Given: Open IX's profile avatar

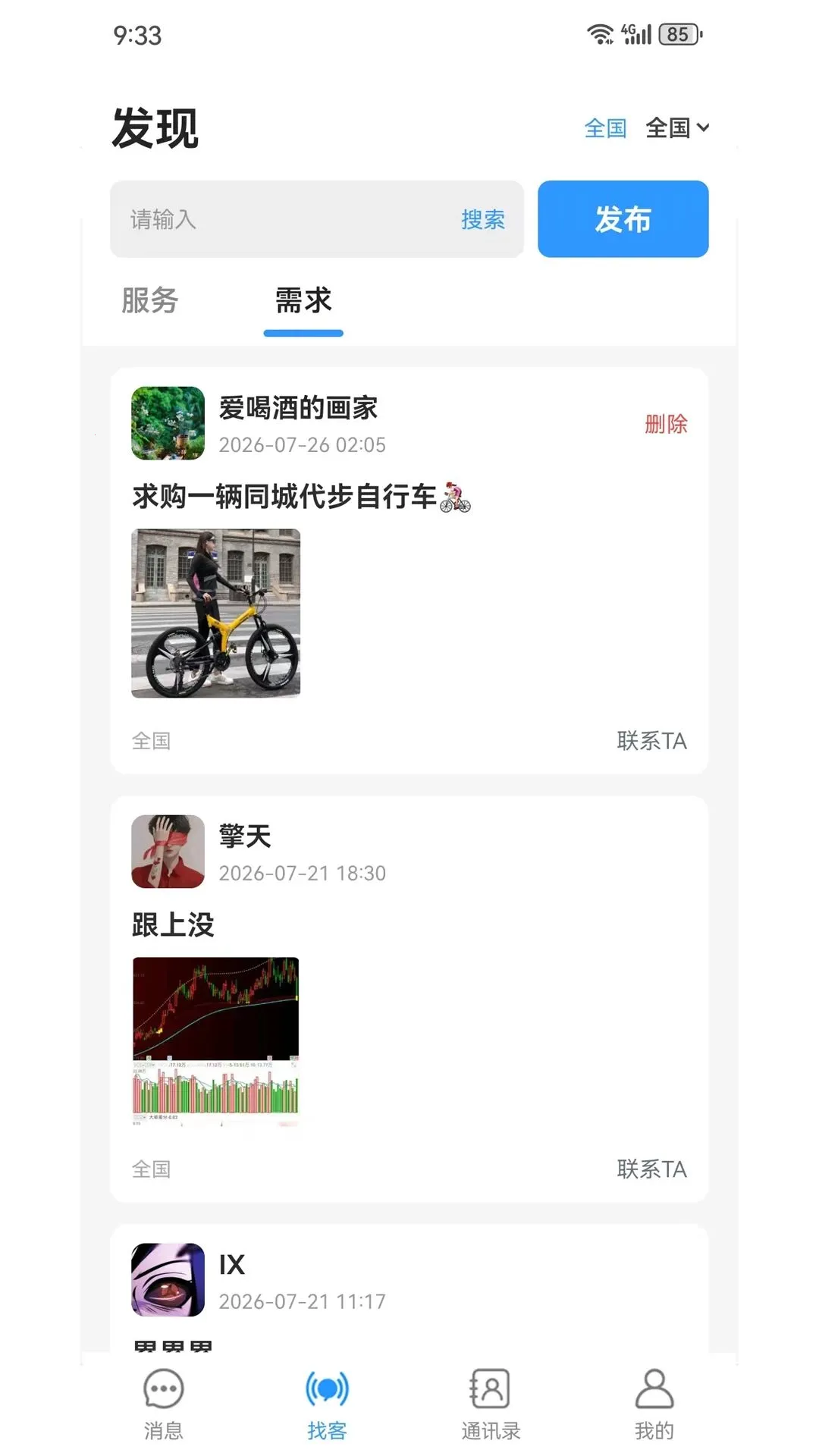Looking at the screenshot, I should tap(168, 1280).
